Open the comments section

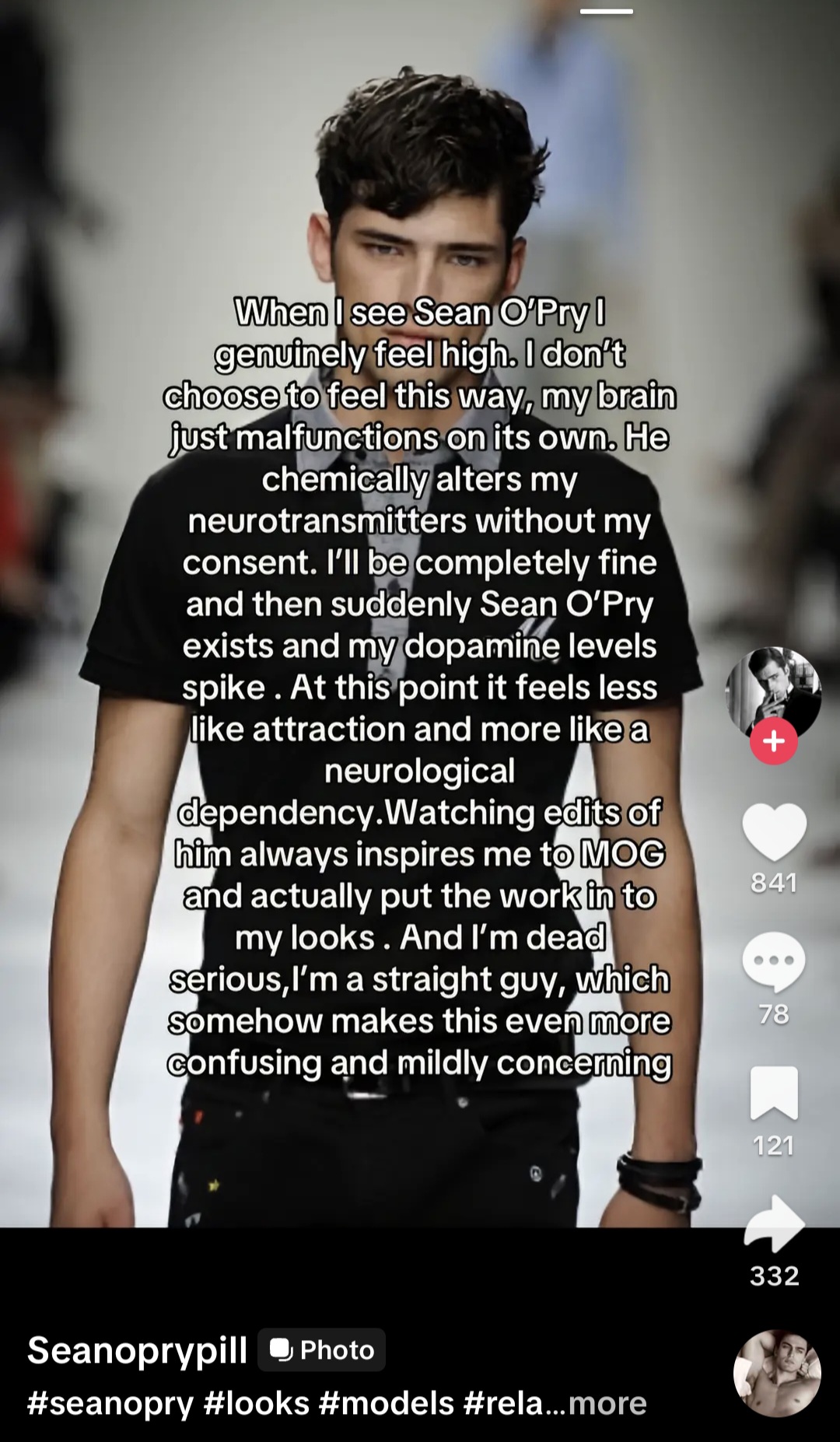(774, 962)
